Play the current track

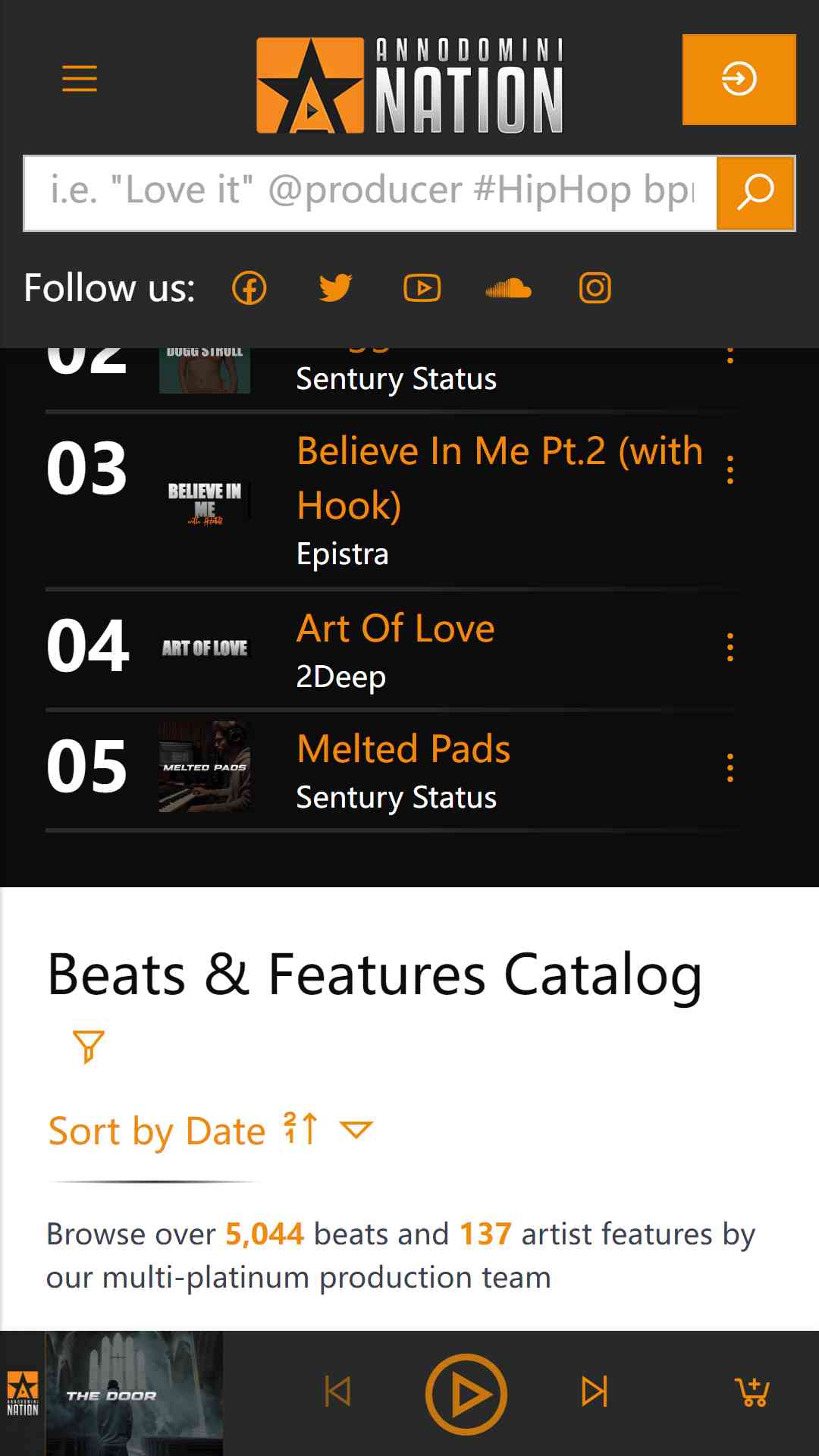point(466,1394)
